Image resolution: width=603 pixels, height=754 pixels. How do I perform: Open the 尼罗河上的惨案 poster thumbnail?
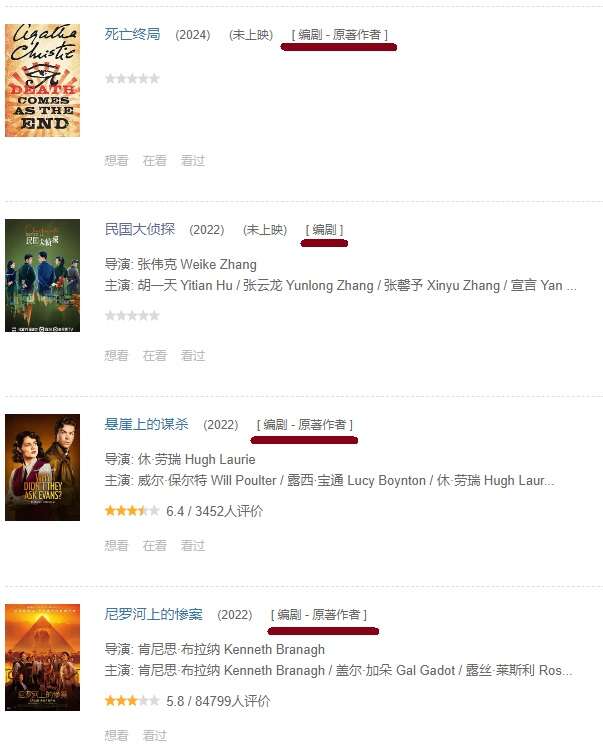tap(42, 657)
